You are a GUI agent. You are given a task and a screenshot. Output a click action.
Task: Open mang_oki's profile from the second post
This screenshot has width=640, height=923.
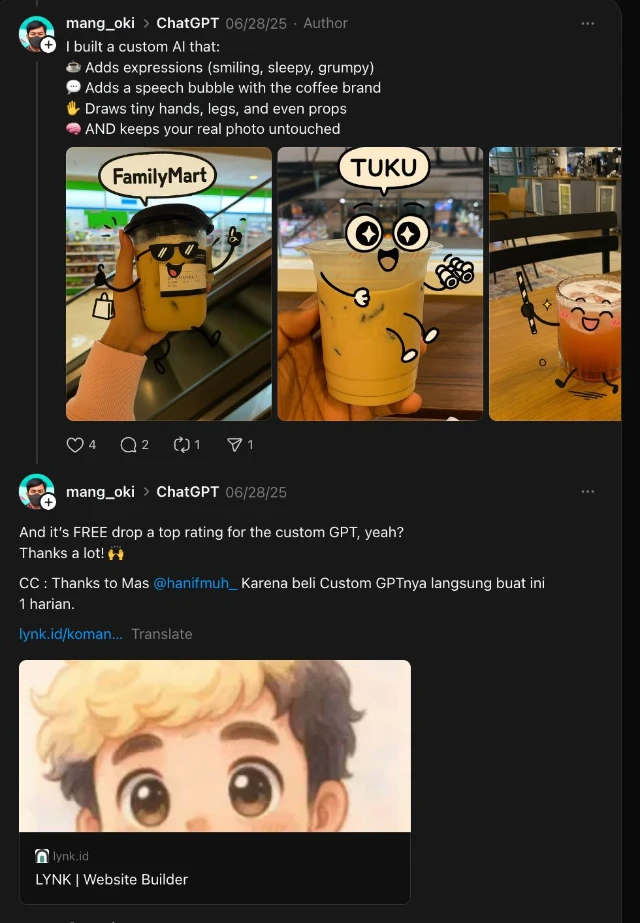click(x=100, y=492)
